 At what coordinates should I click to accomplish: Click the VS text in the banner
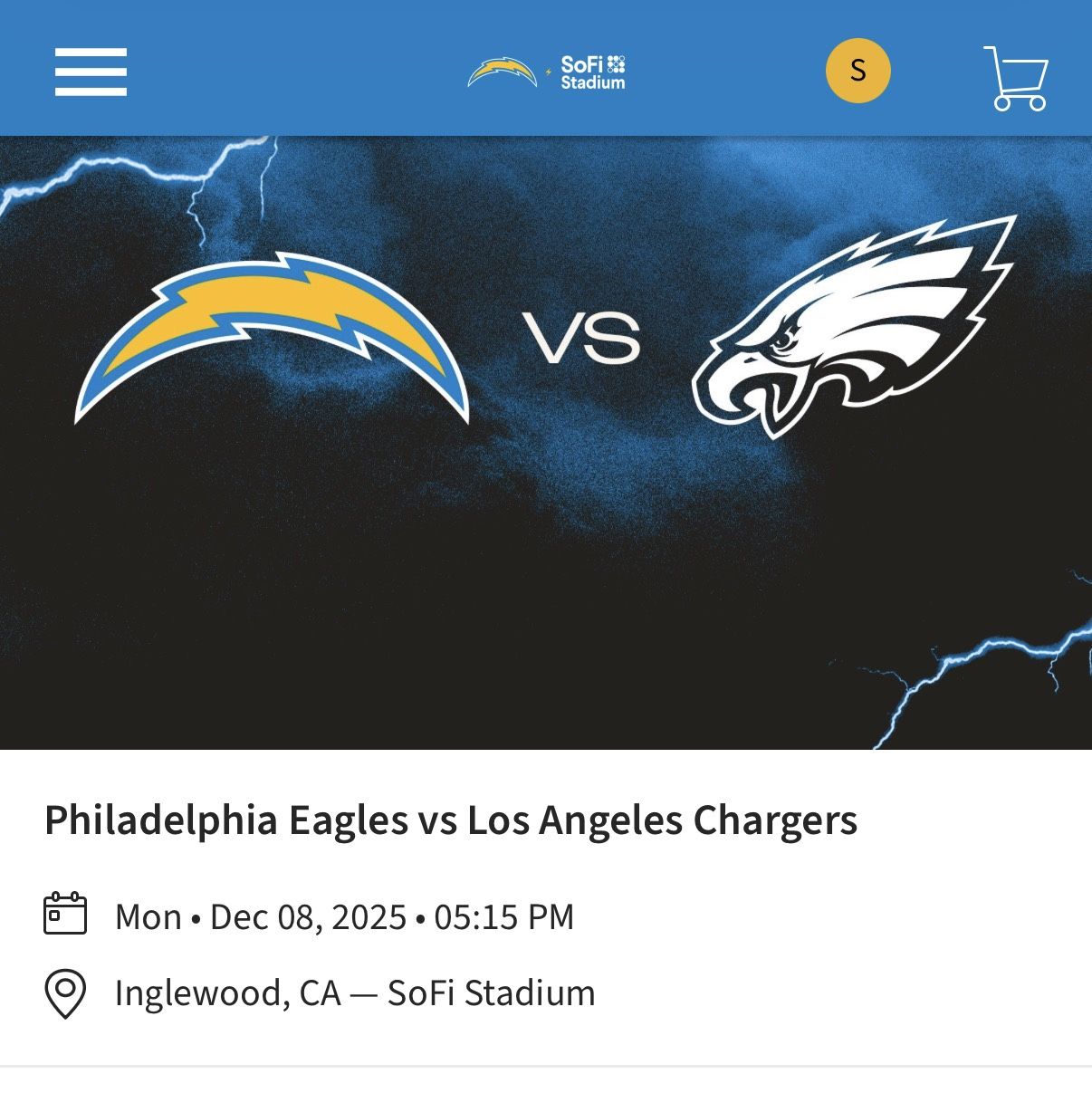point(582,337)
